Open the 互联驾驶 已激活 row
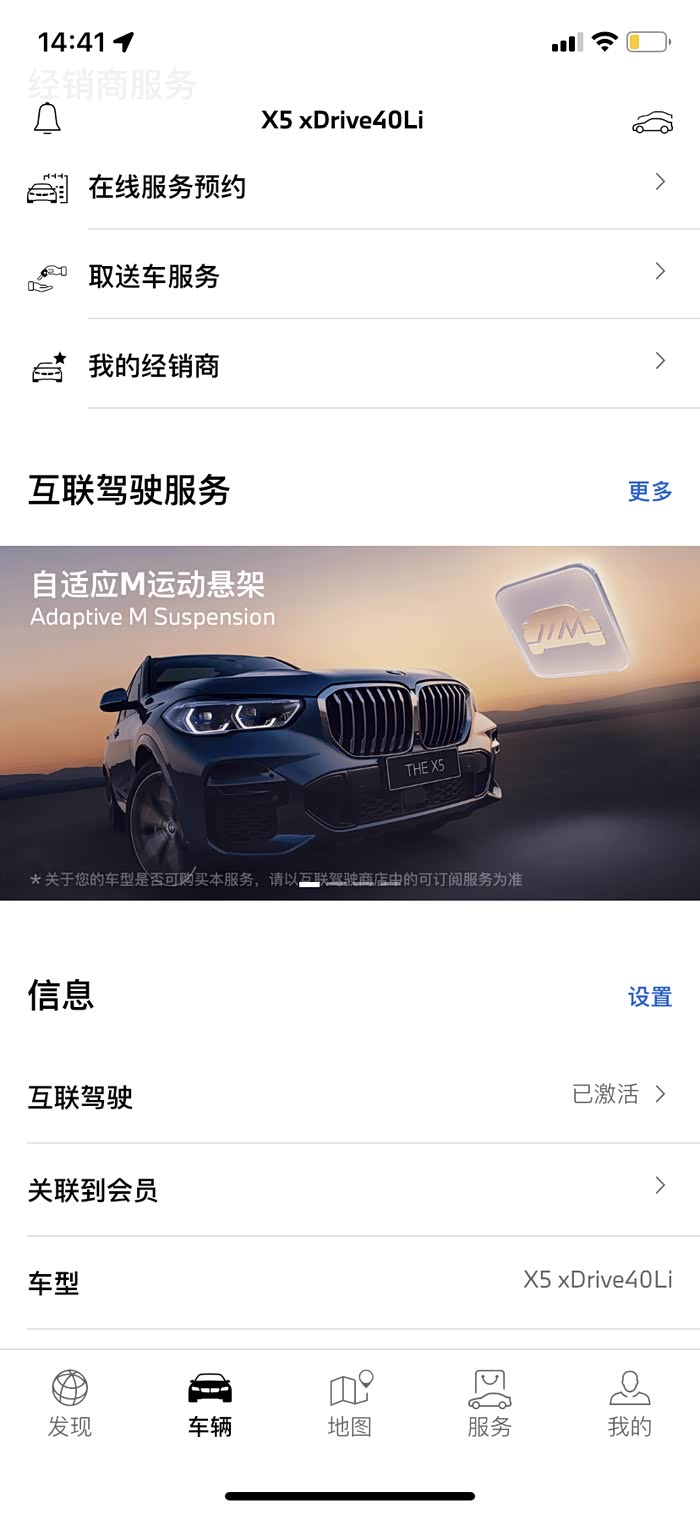Image resolution: width=700 pixels, height=1514 pixels. (350, 1097)
